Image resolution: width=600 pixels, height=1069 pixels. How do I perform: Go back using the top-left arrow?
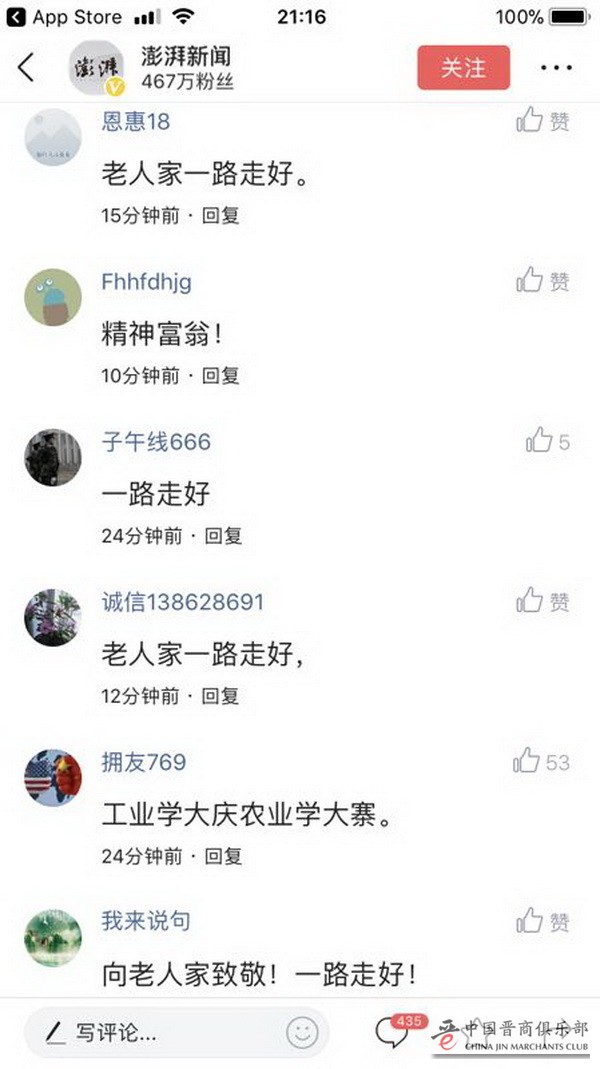(26, 68)
